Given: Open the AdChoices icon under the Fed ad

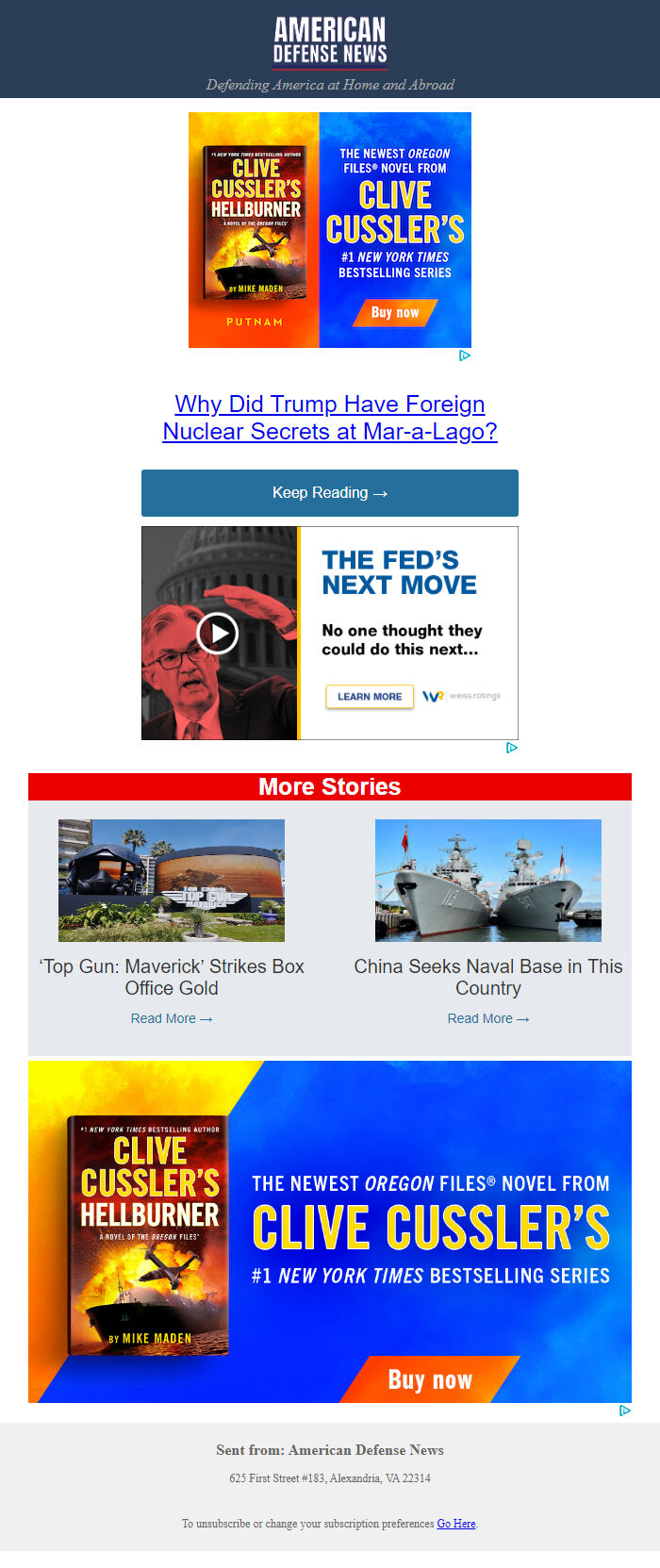Looking at the screenshot, I should pos(511,748).
